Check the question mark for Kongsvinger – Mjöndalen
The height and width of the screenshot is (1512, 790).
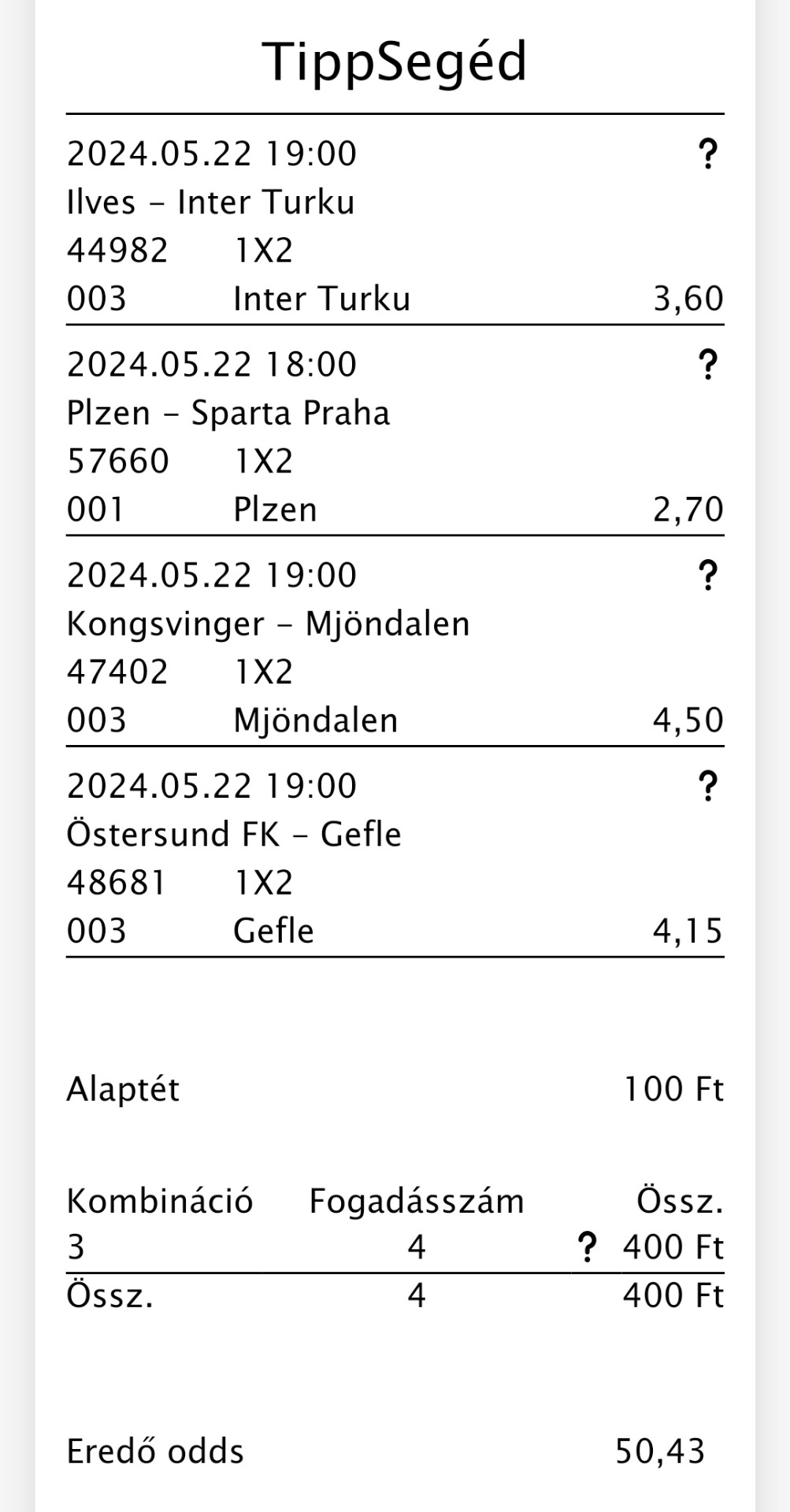click(707, 576)
